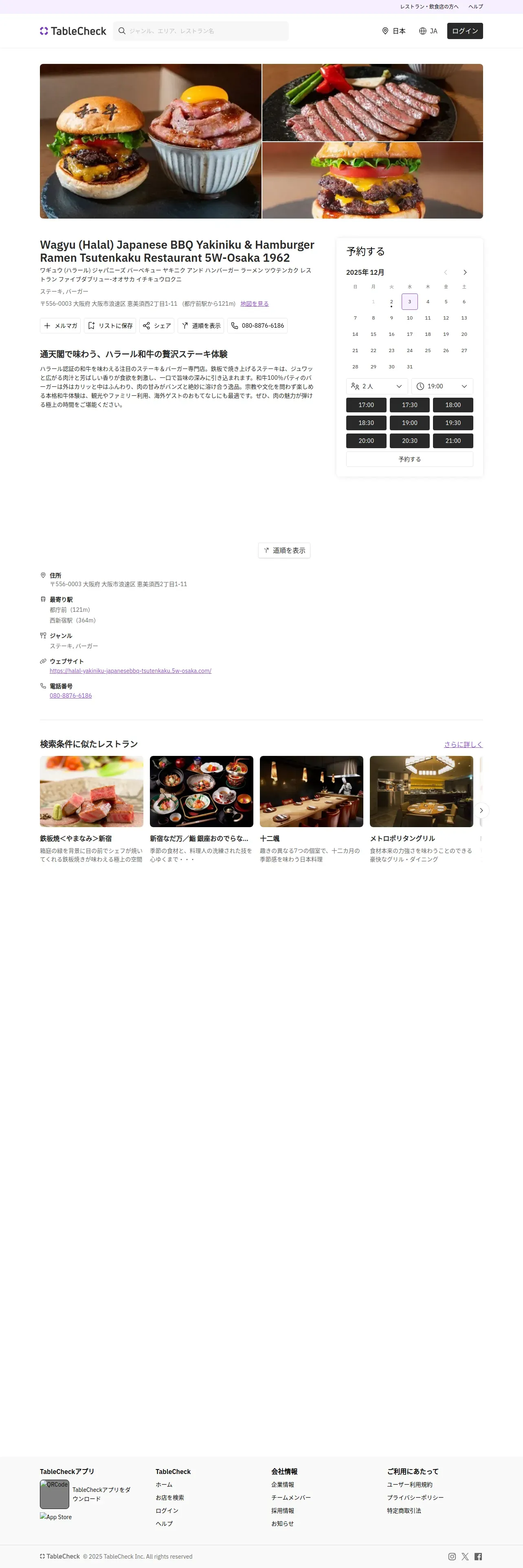This screenshot has height=1568, width=523.
Task: Follow the さらに詳しく link
Action: coord(464,745)
